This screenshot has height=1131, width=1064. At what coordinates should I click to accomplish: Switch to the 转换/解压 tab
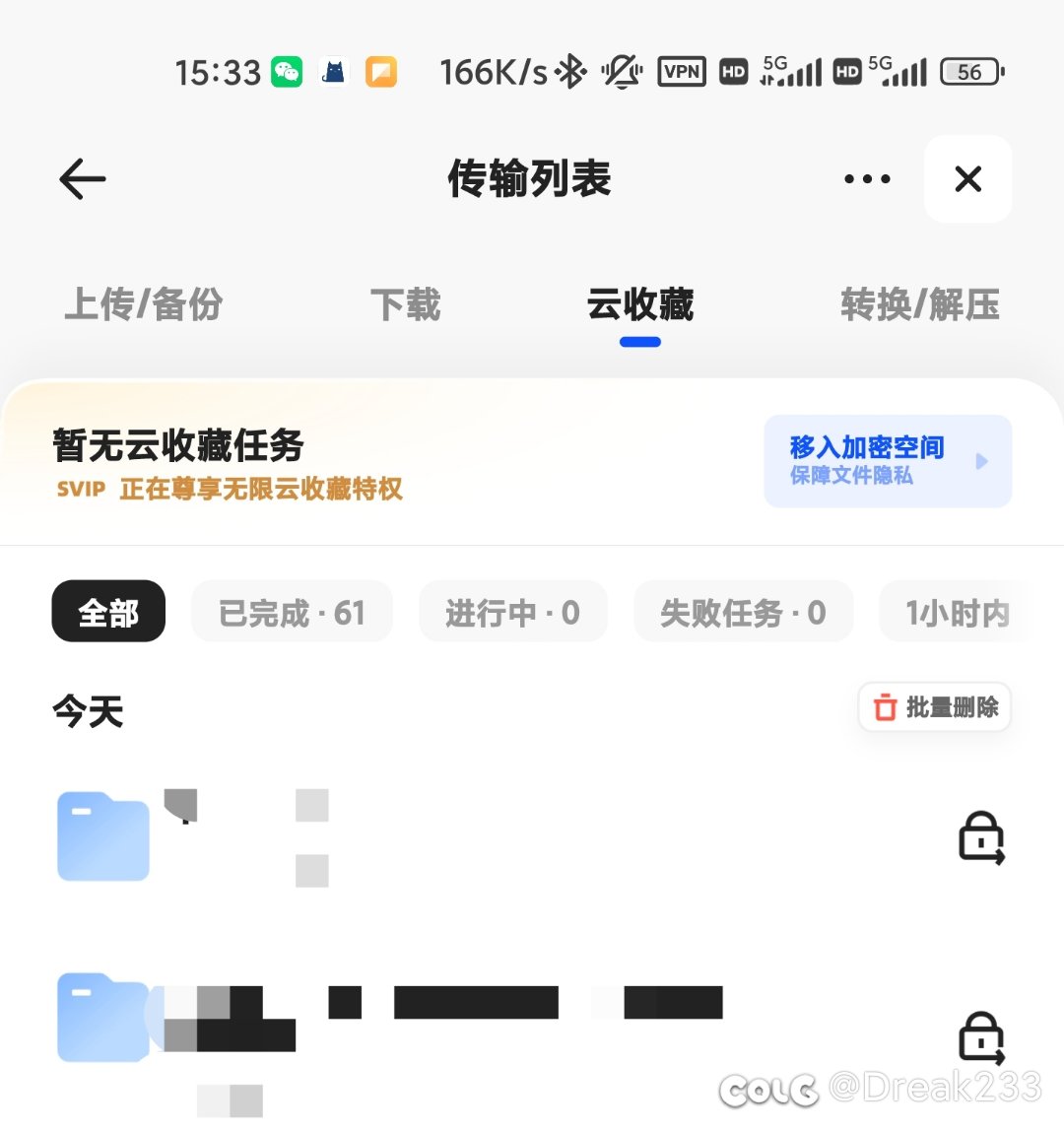click(919, 304)
